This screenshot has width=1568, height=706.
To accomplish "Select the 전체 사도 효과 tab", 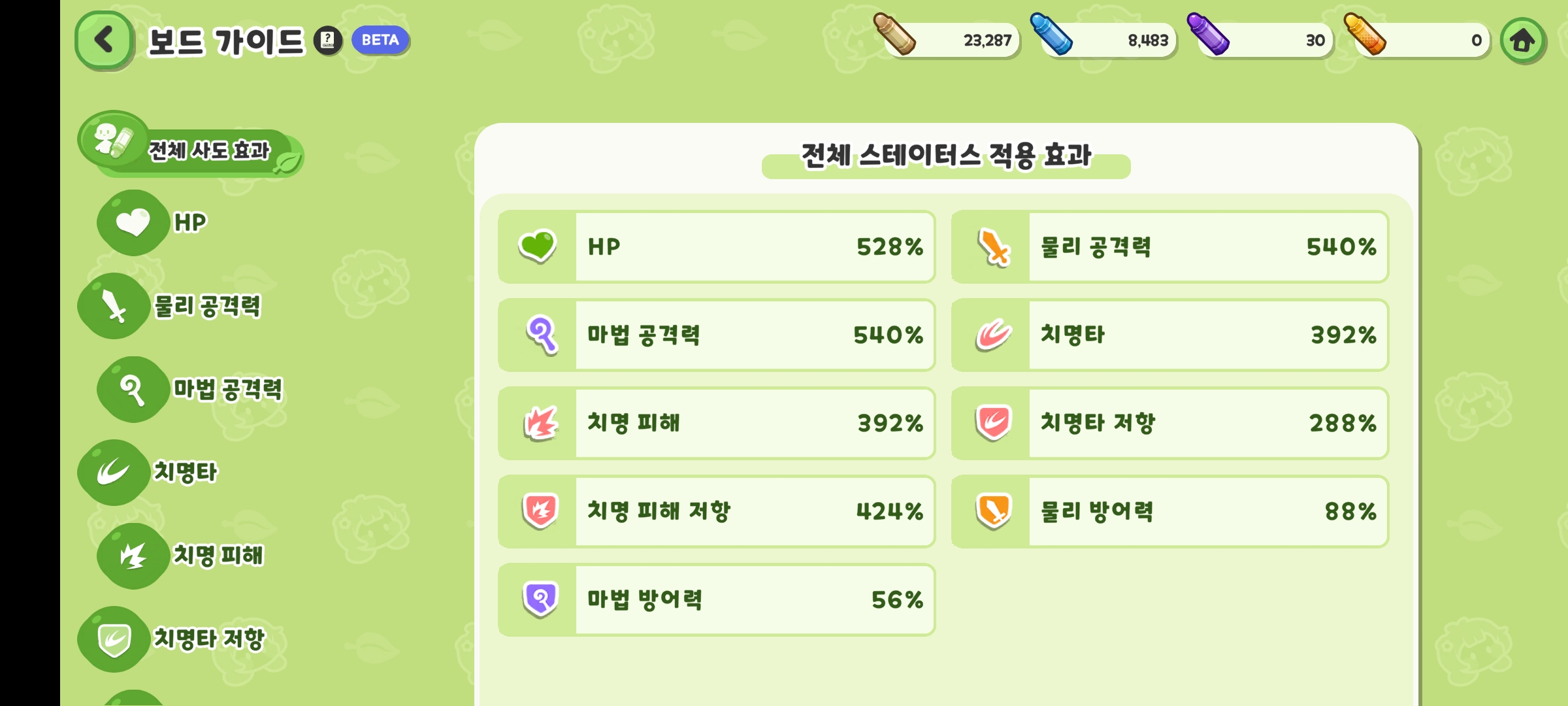I will point(189,148).
